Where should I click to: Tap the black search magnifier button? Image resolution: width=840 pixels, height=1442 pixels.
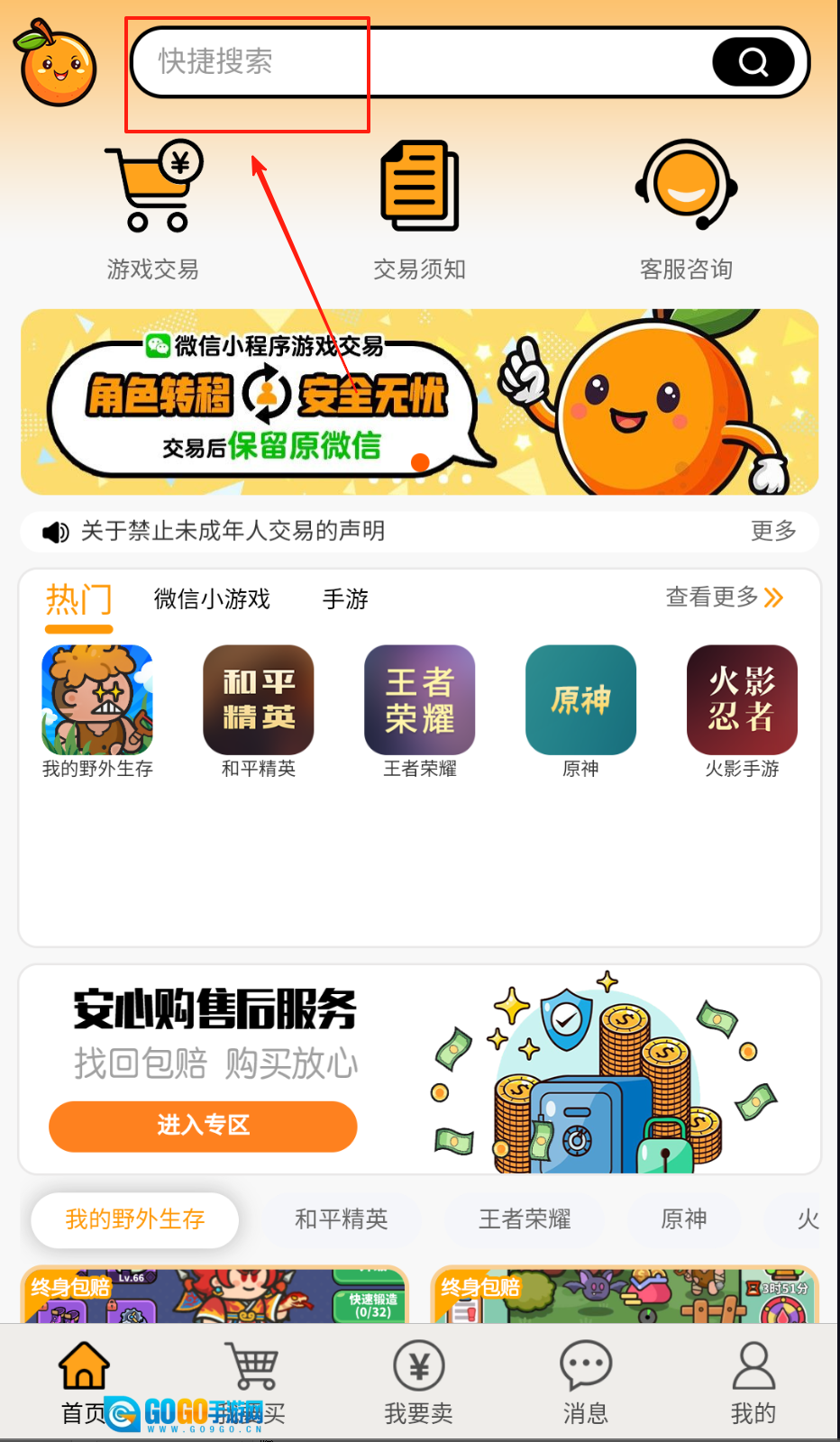pyautogui.click(x=753, y=61)
